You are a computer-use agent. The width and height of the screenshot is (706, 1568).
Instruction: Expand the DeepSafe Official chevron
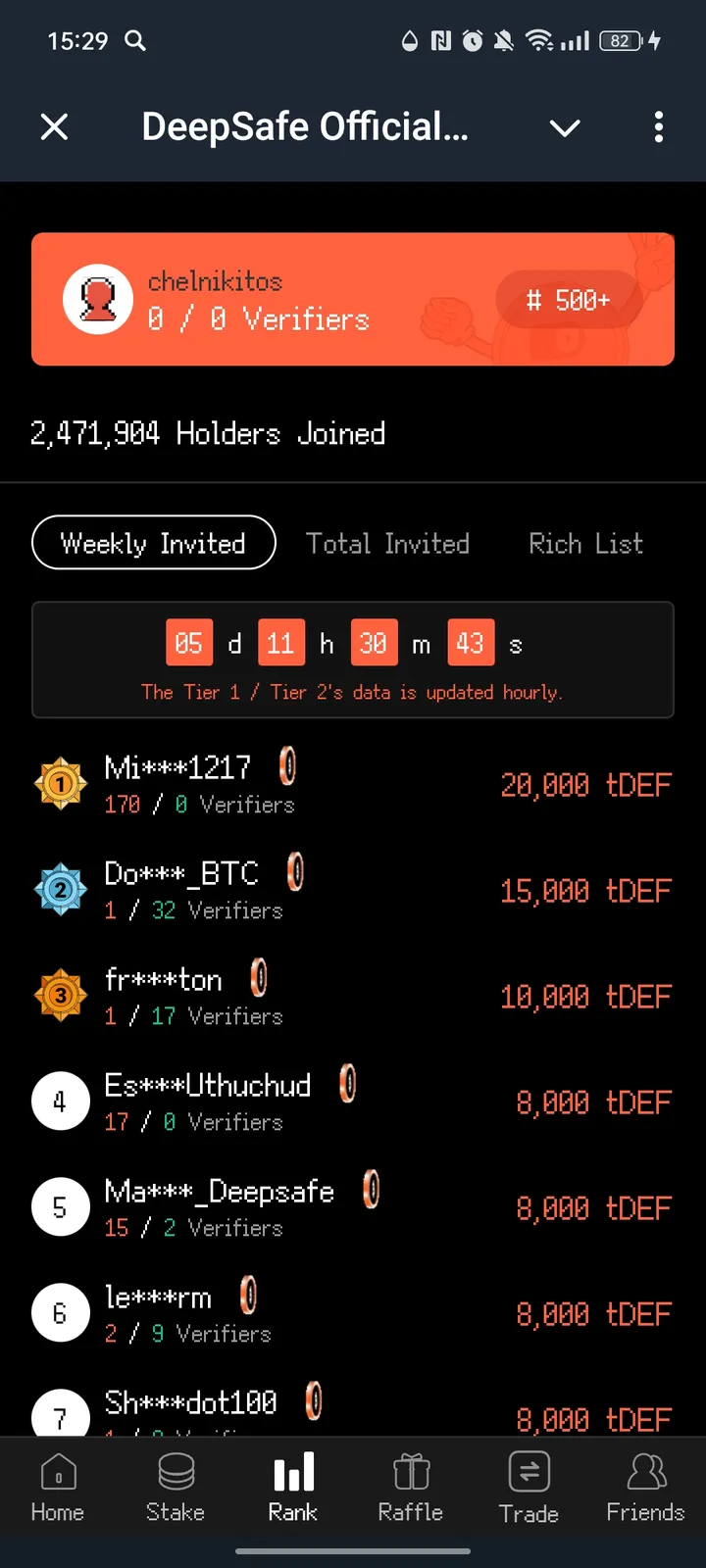(565, 127)
